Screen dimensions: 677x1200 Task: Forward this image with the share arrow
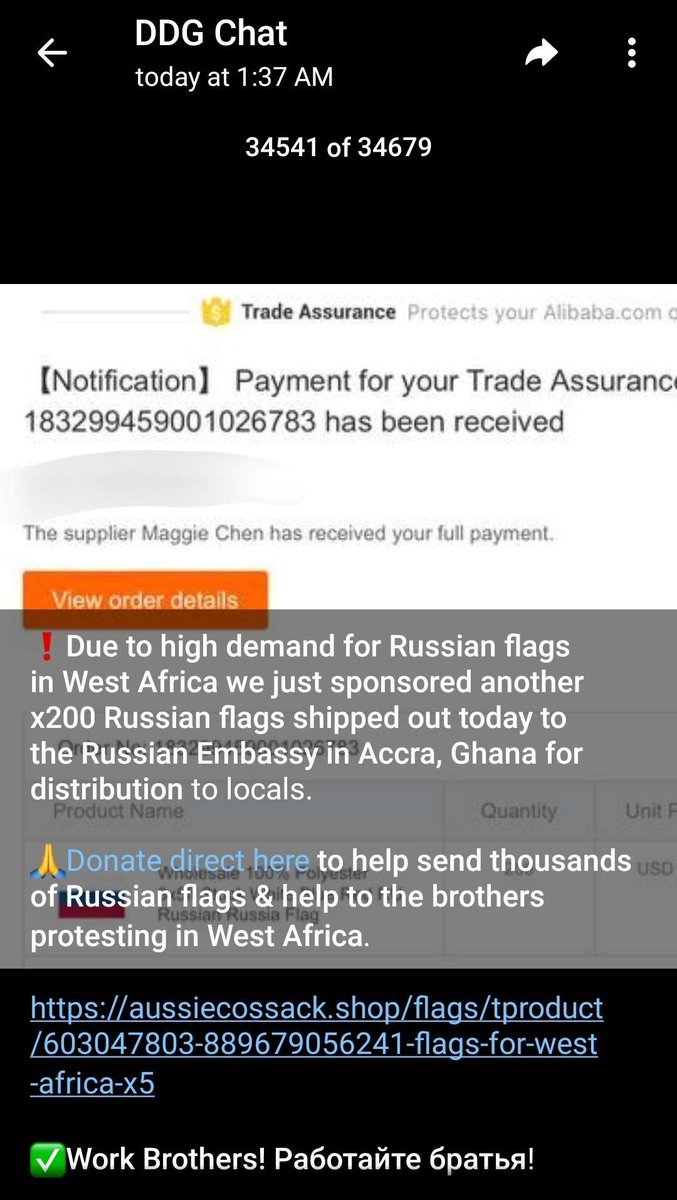pyautogui.click(x=541, y=54)
